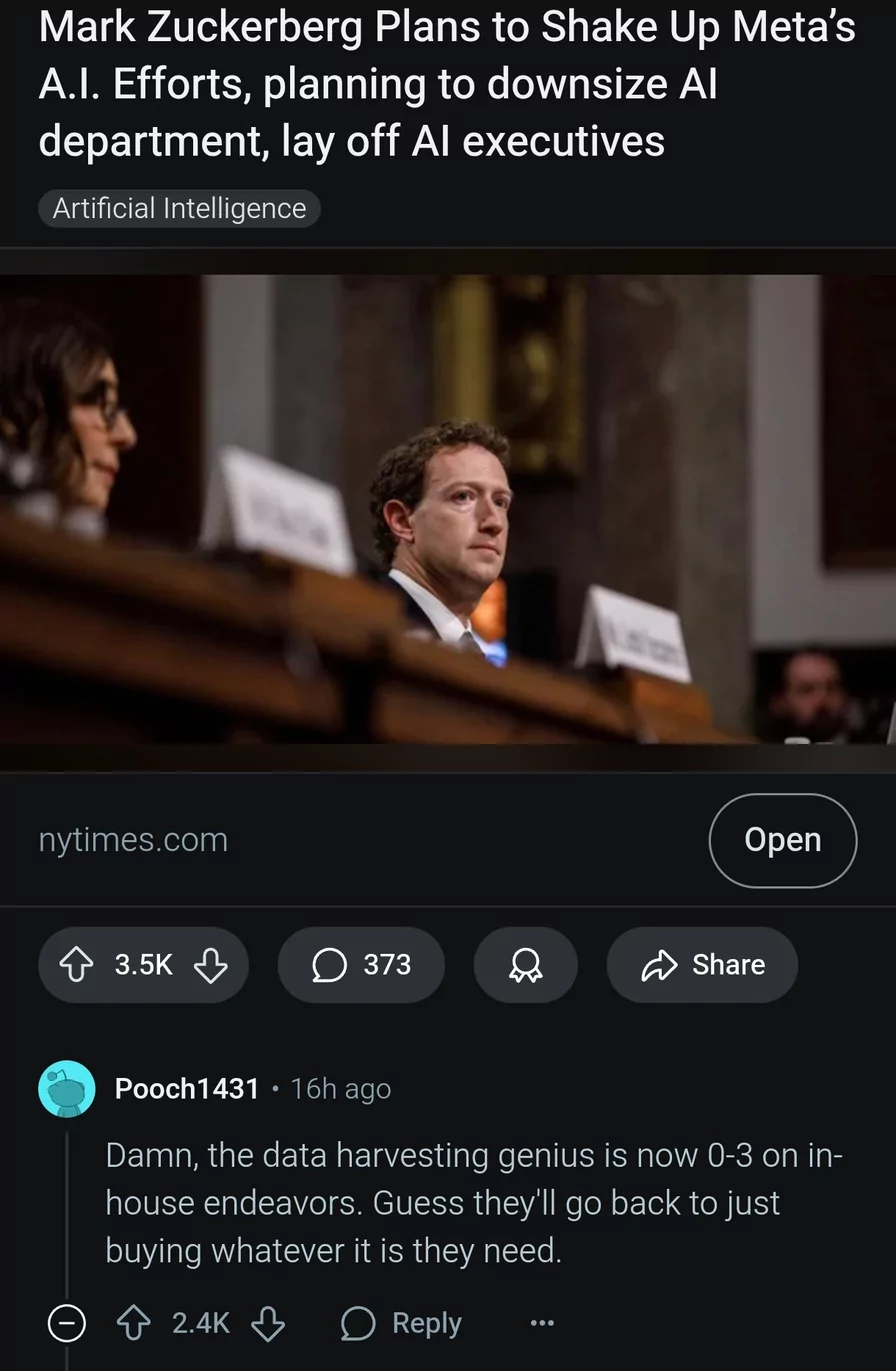Give an award to this post
The width and height of the screenshot is (896, 1371).
pyautogui.click(x=525, y=965)
